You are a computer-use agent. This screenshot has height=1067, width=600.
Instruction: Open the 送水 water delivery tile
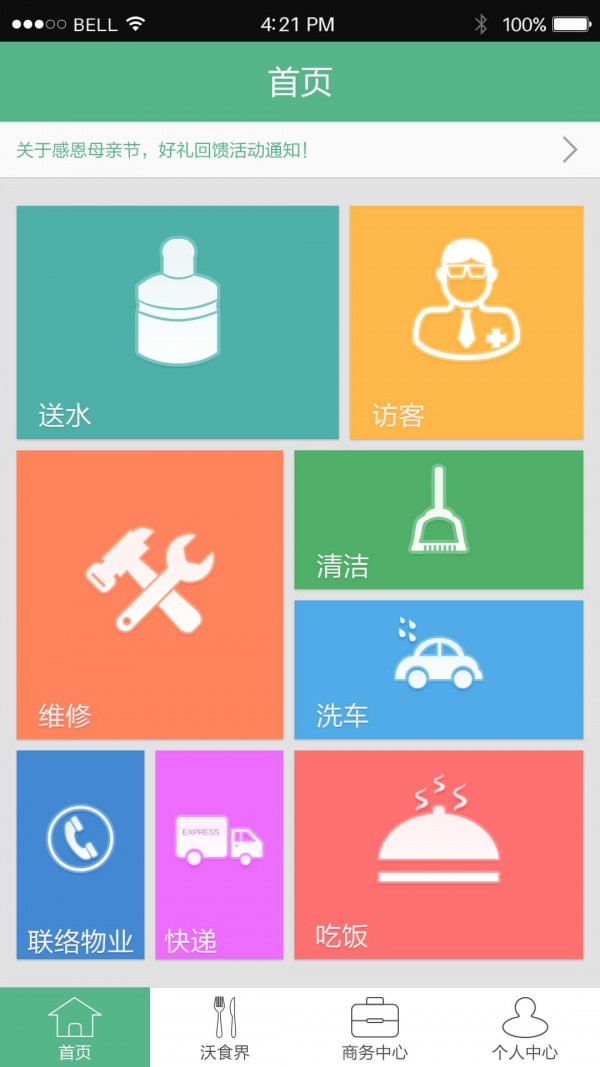[x=177, y=322]
